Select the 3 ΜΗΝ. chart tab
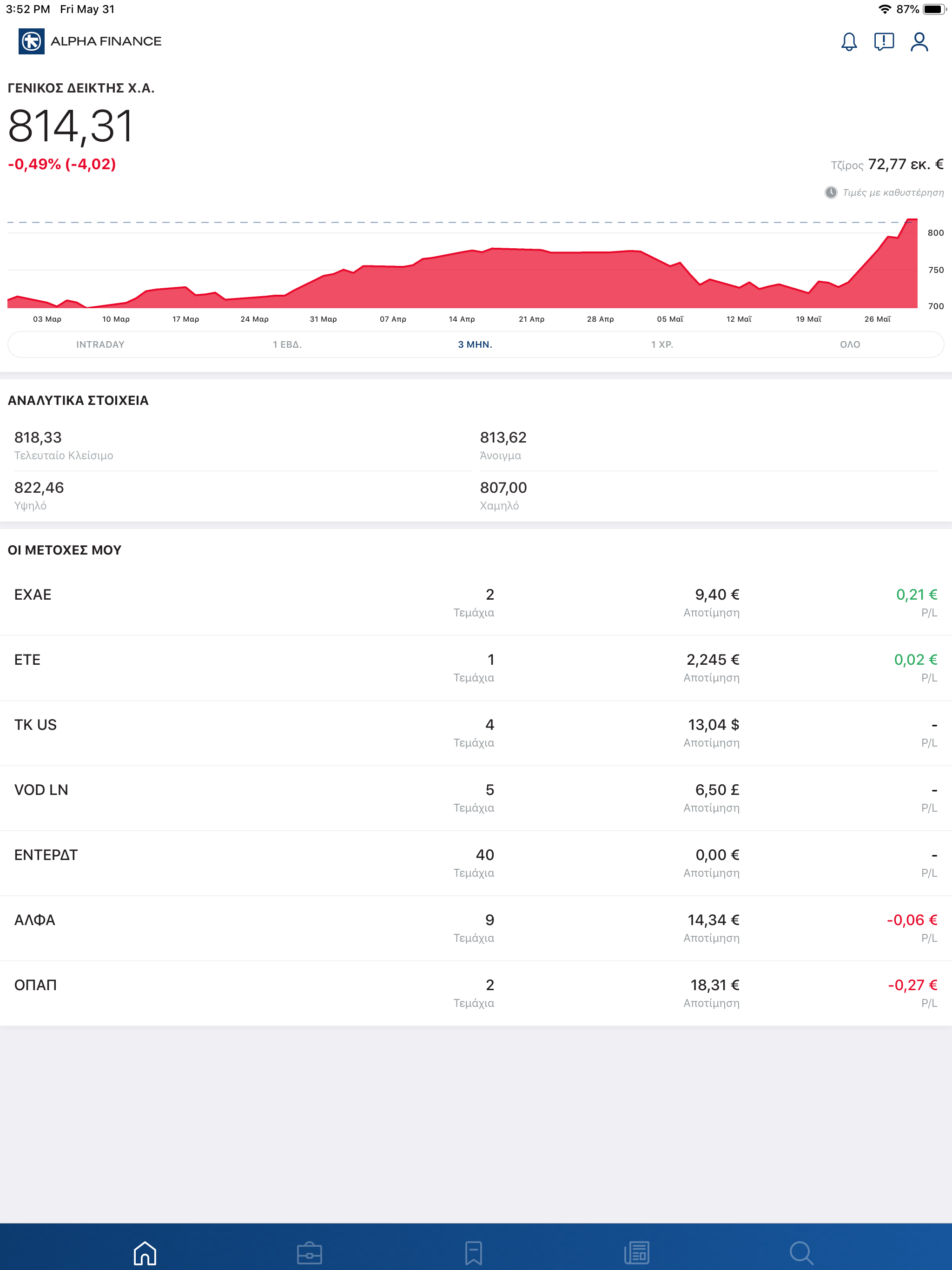Screen dimensions: 952x1270 [x=475, y=344]
